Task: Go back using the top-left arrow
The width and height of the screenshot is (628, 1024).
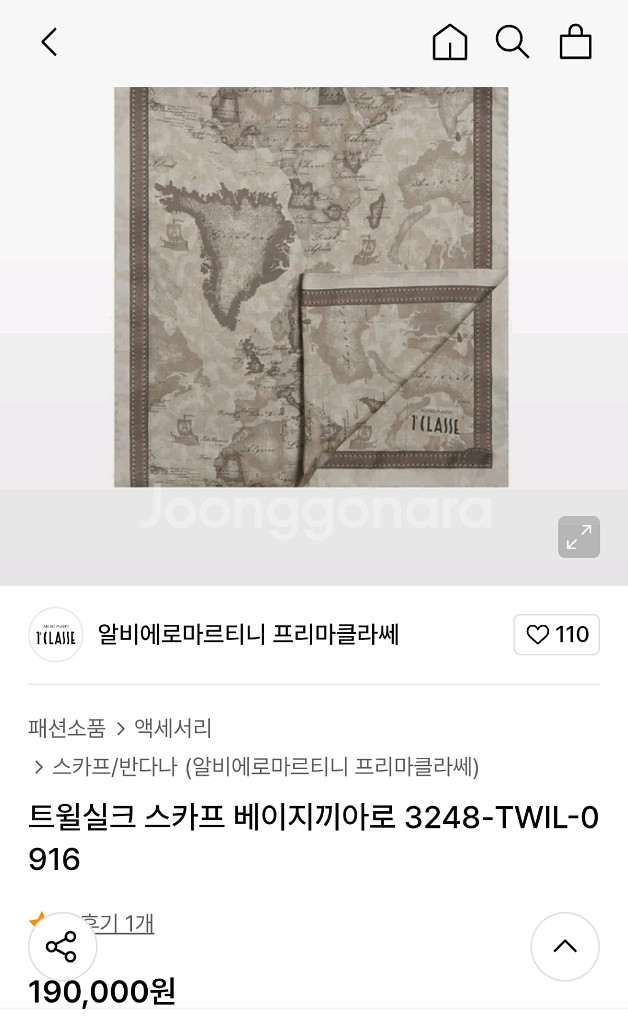Action: tap(50, 42)
